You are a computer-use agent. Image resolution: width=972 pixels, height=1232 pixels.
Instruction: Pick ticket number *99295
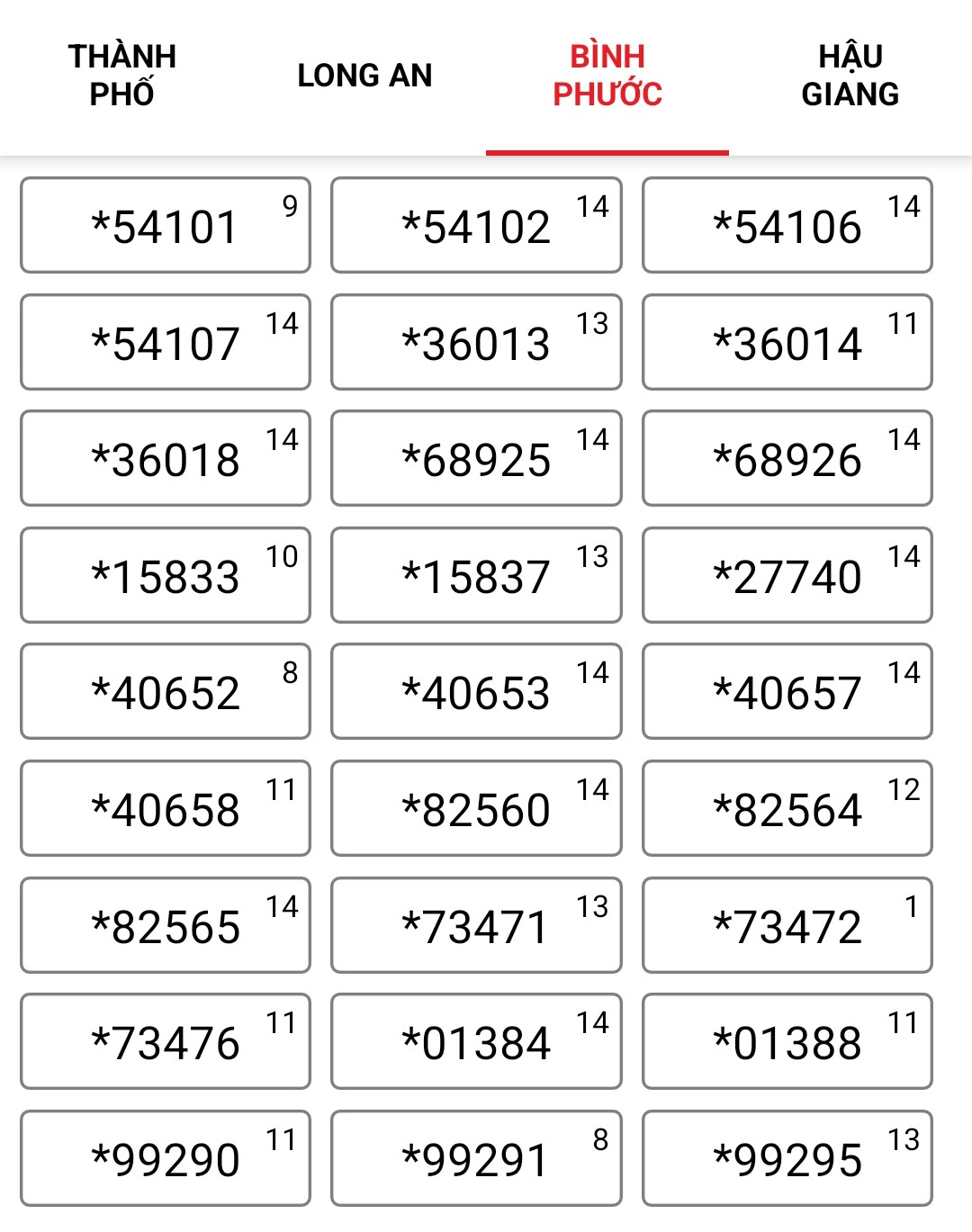coord(787,1159)
